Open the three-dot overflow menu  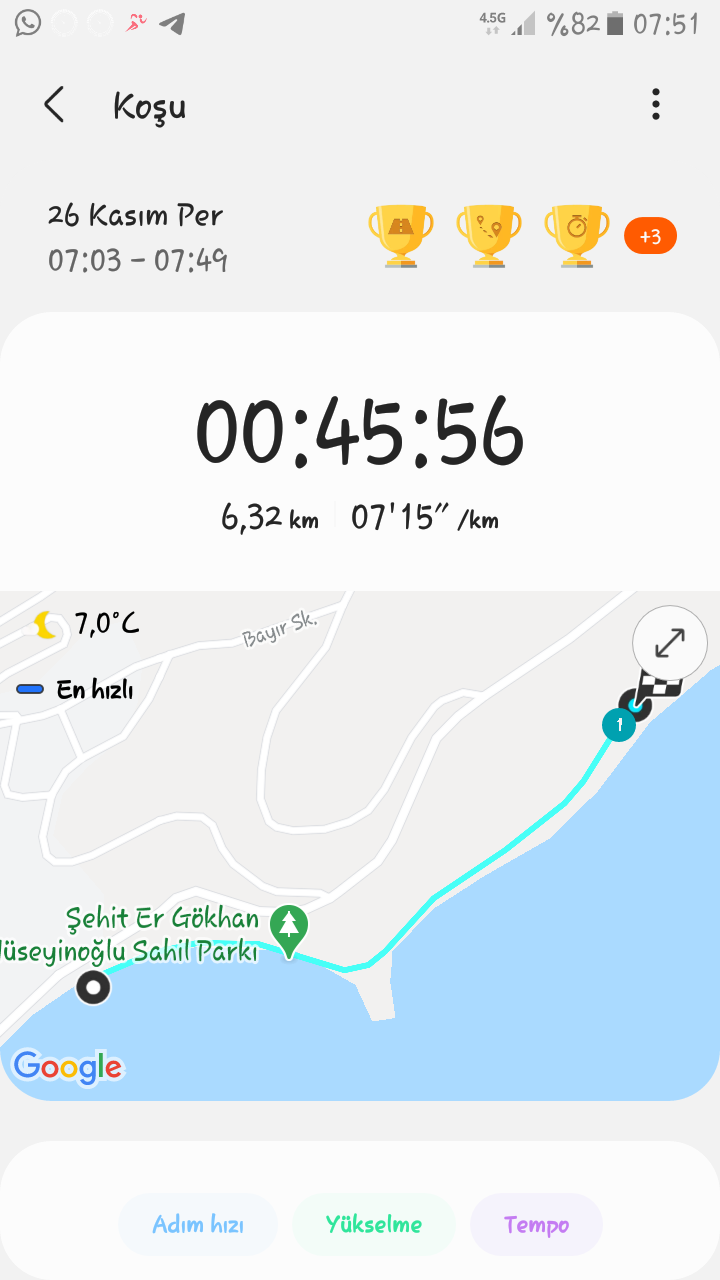tap(656, 105)
